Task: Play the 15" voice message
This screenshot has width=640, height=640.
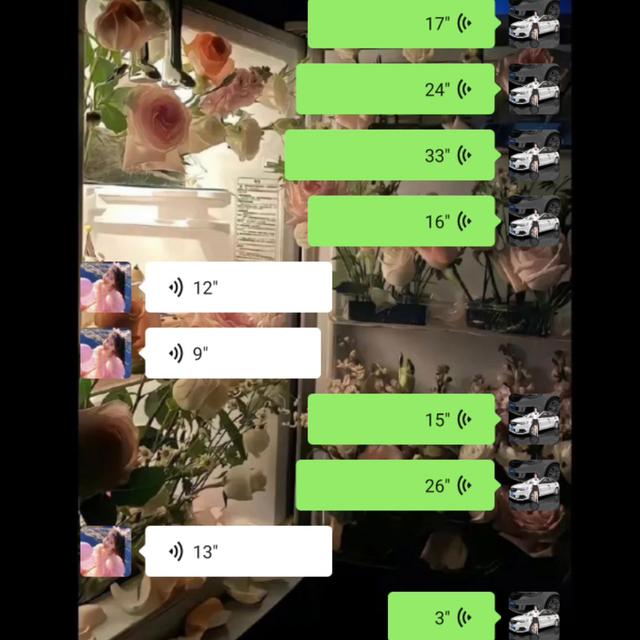Action: (x=401, y=419)
